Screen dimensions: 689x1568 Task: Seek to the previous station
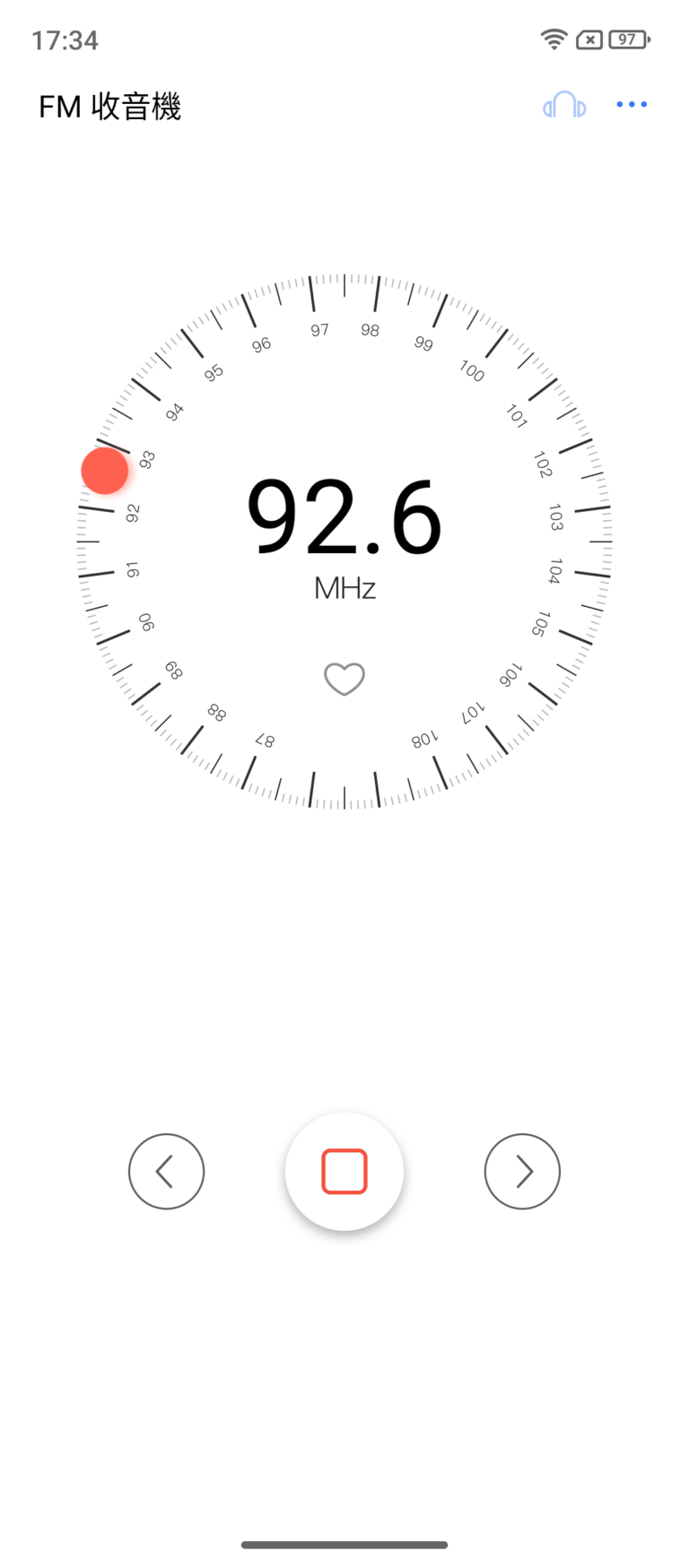tap(166, 1171)
